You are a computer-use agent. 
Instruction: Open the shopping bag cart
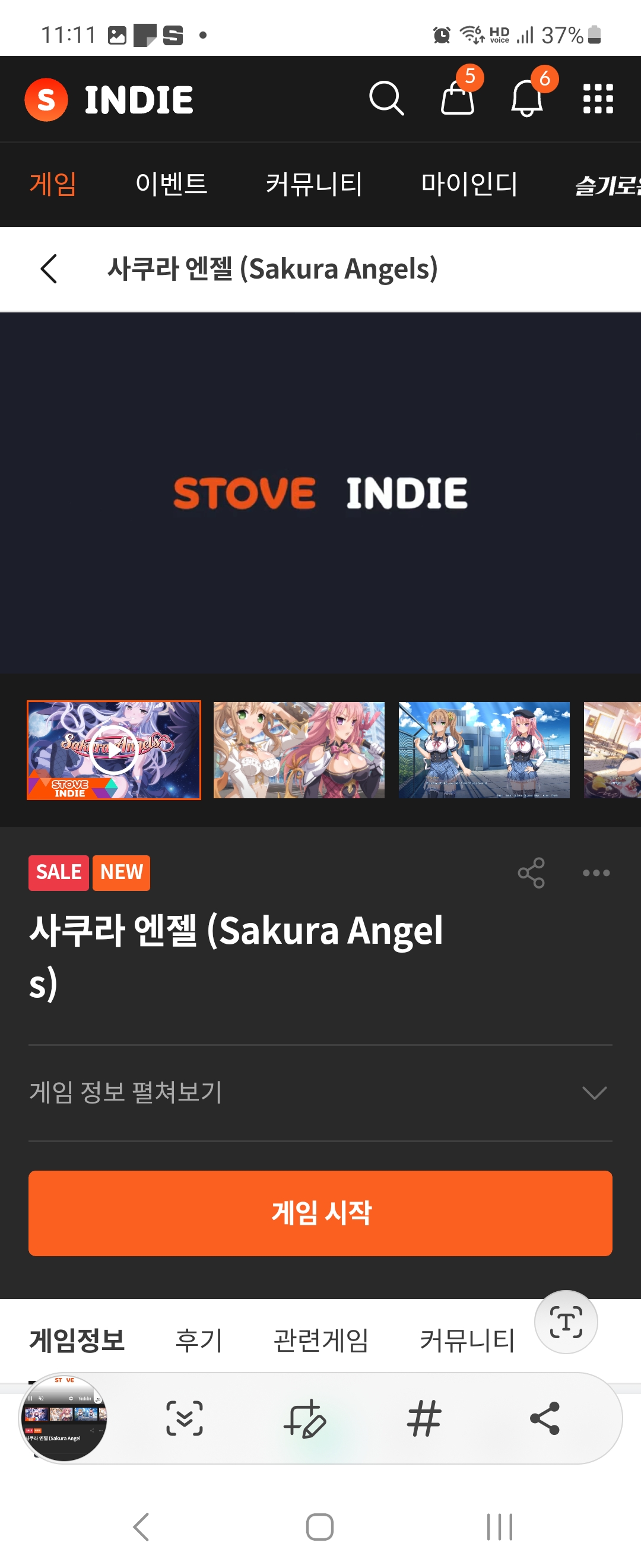tap(458, 99)
